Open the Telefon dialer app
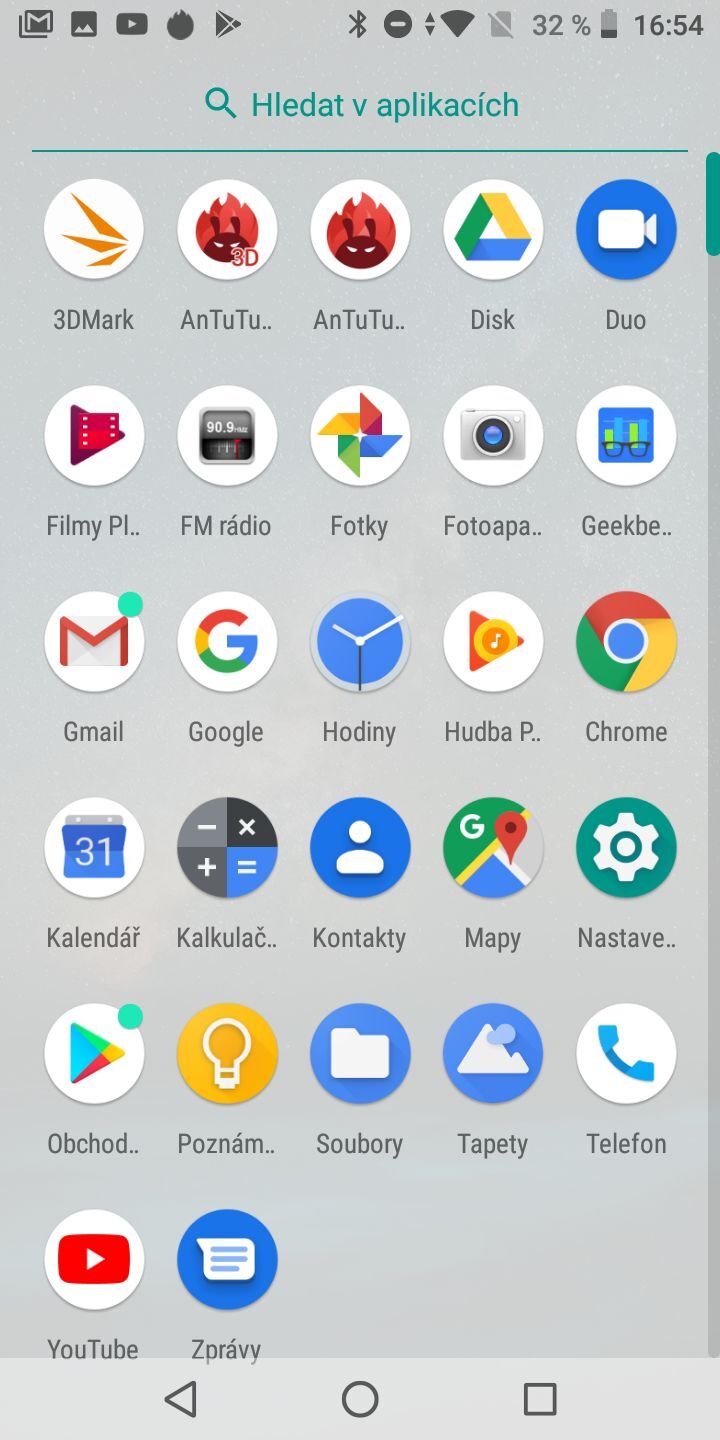This screenshot has height=1440, width=720. tap(626, 1054)
